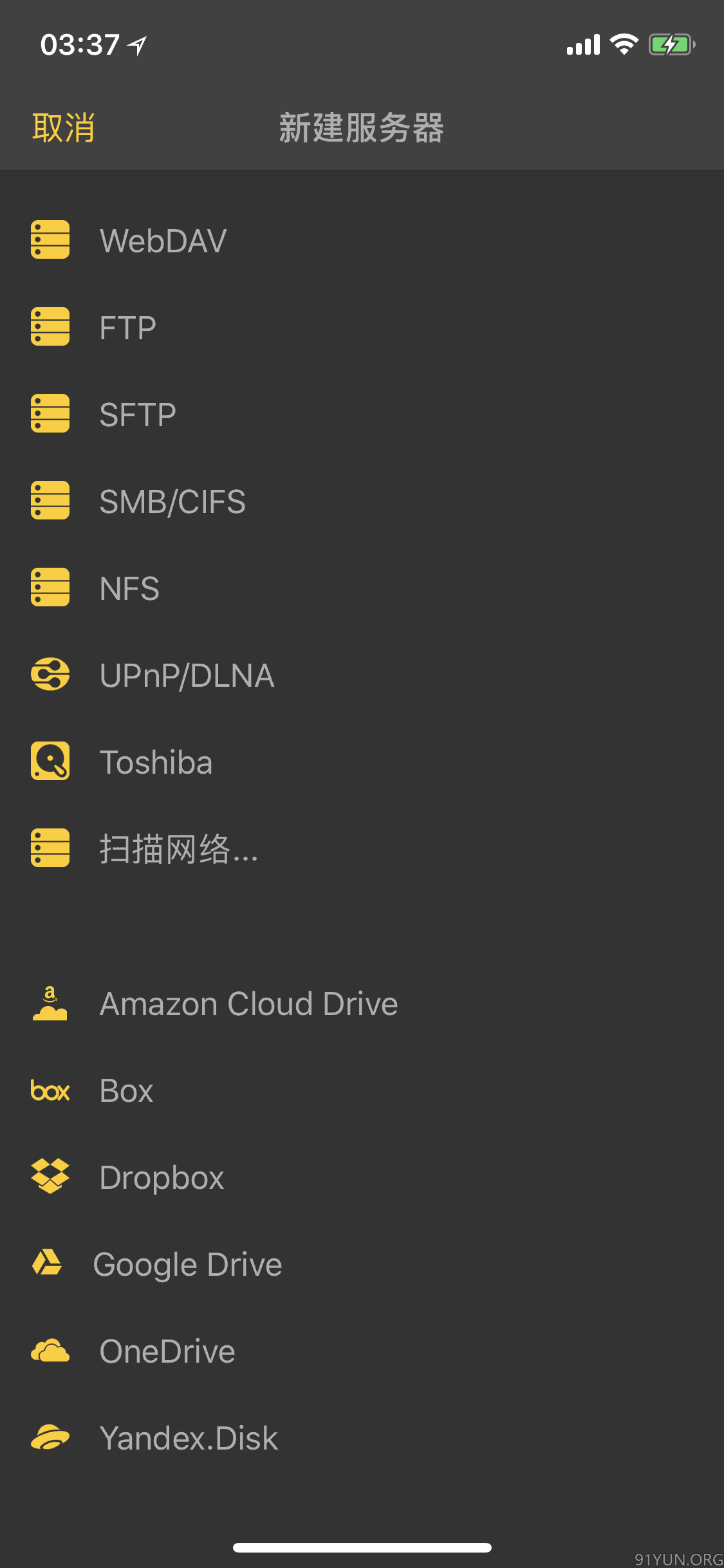
Task: Select the Toshiba entry
Action: (x=362, y=762)
